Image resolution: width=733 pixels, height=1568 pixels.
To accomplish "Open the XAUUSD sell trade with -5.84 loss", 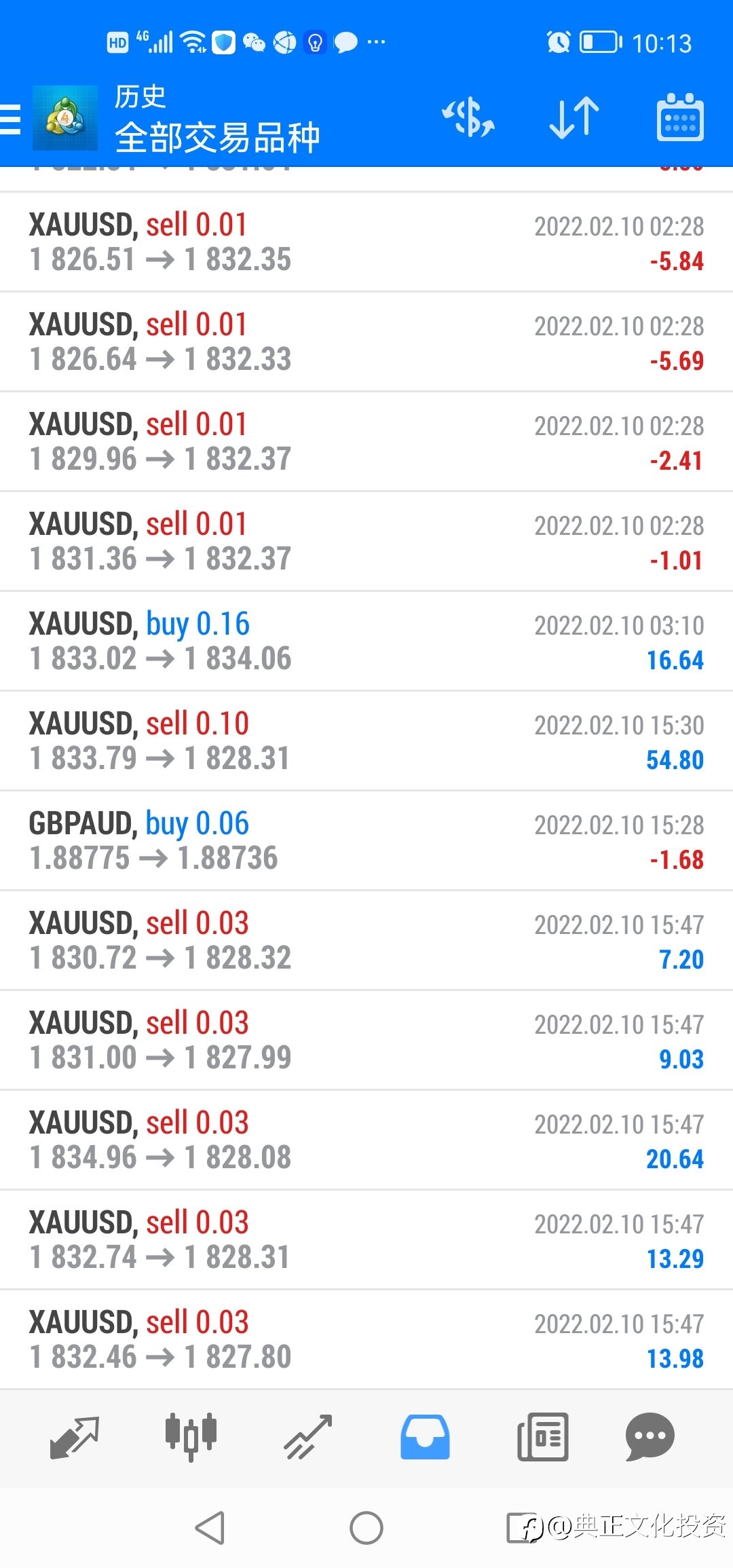I will (x=366, y=242).
